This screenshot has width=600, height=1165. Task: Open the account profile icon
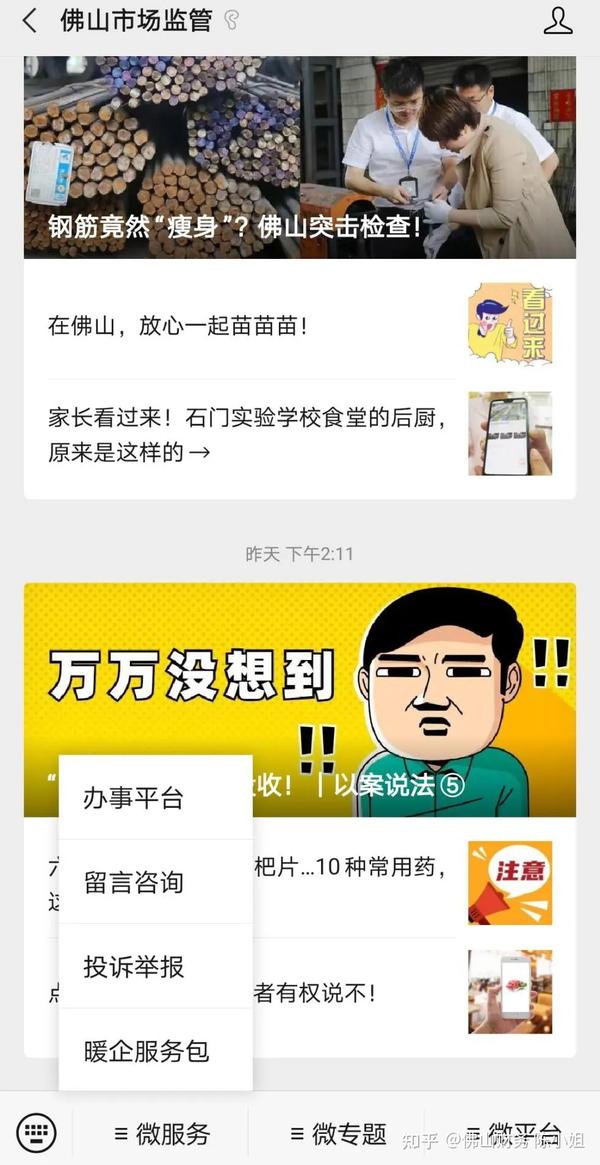click(558, 21)
